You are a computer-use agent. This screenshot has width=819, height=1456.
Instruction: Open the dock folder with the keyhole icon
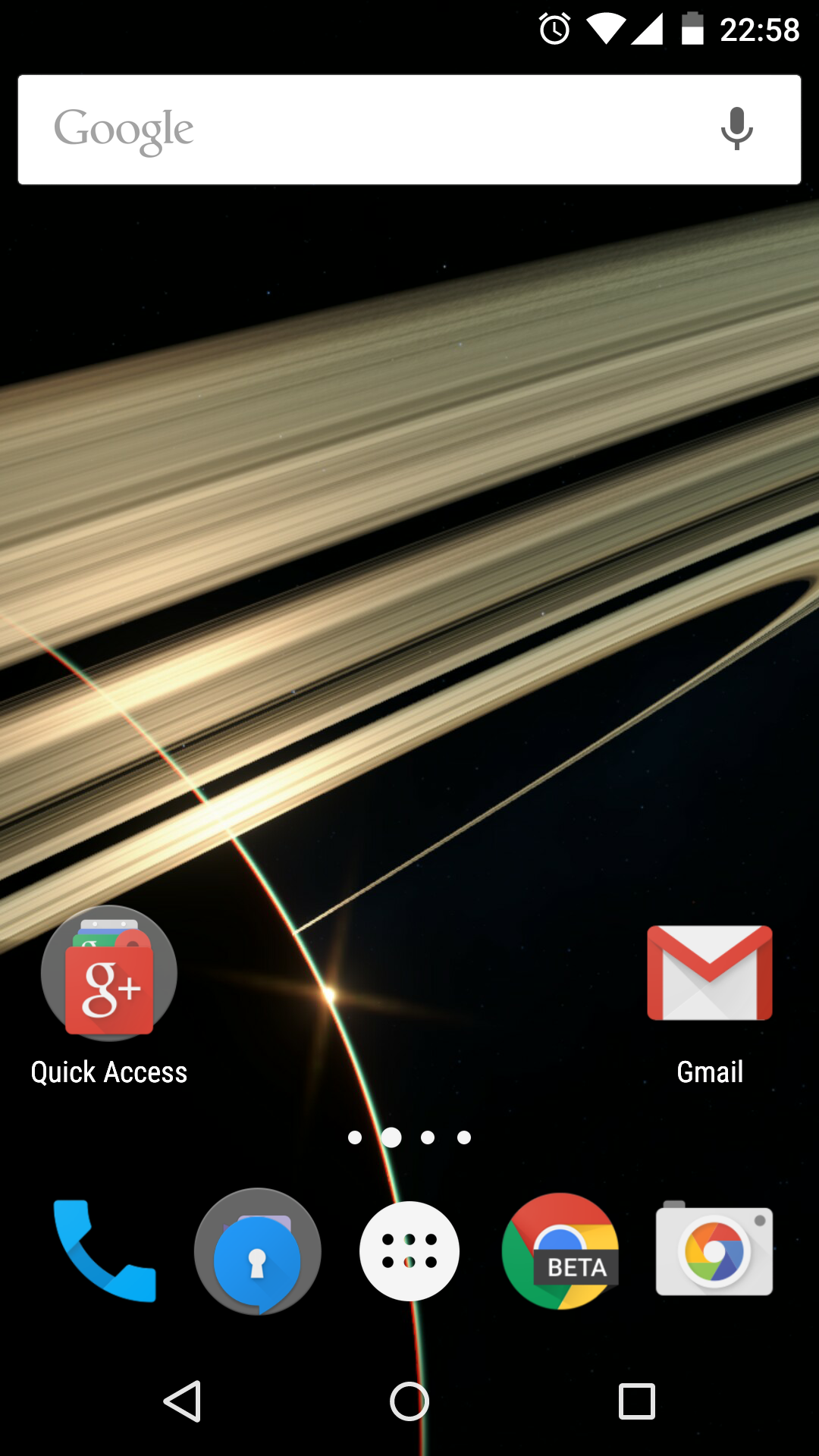(257, 1251)
